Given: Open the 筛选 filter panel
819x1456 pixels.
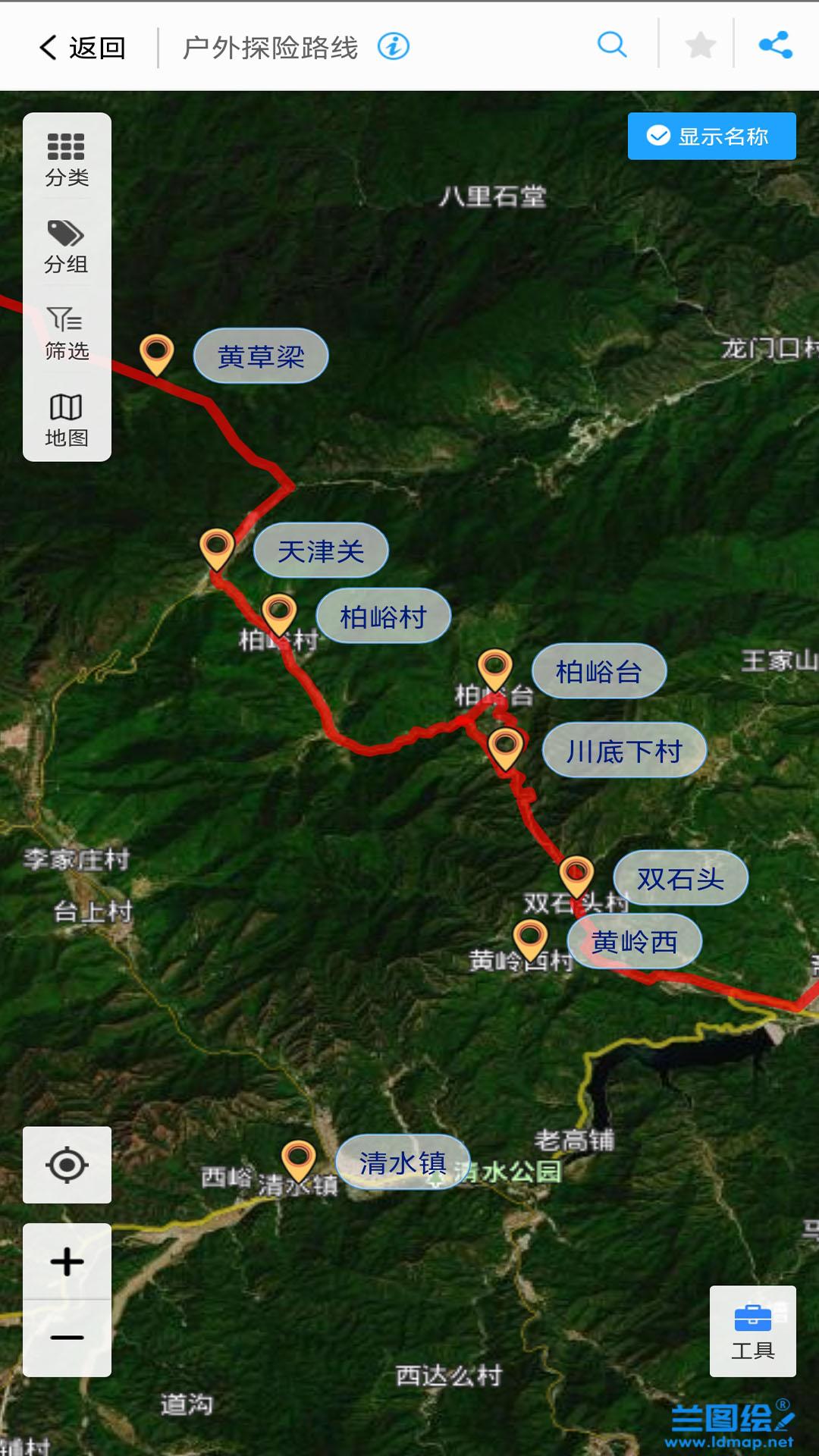Looking at the screenshot, I should pyautogui.click(x=66, y=331).
